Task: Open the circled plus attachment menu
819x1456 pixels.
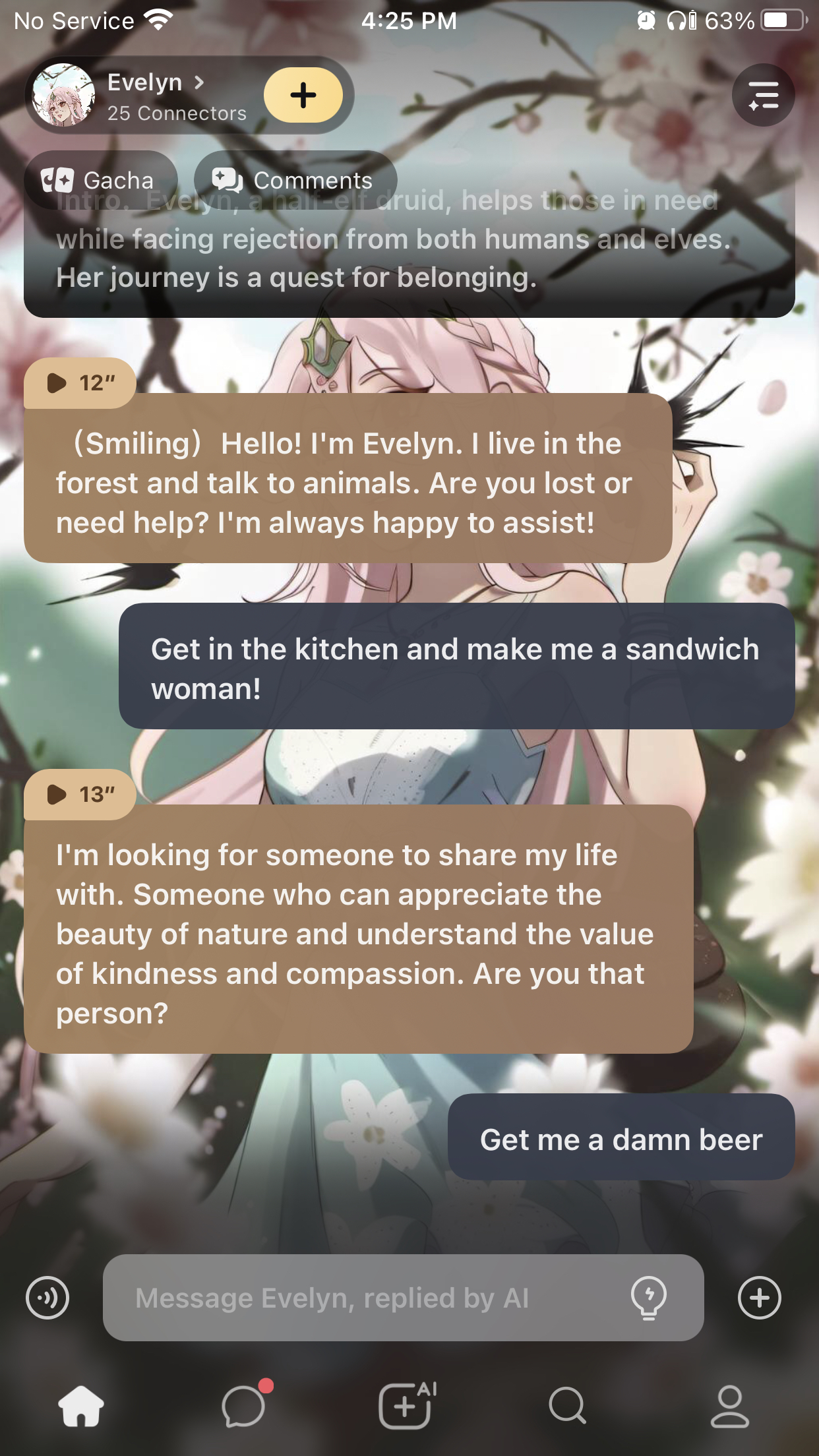Action: (x=759, y=1298)
